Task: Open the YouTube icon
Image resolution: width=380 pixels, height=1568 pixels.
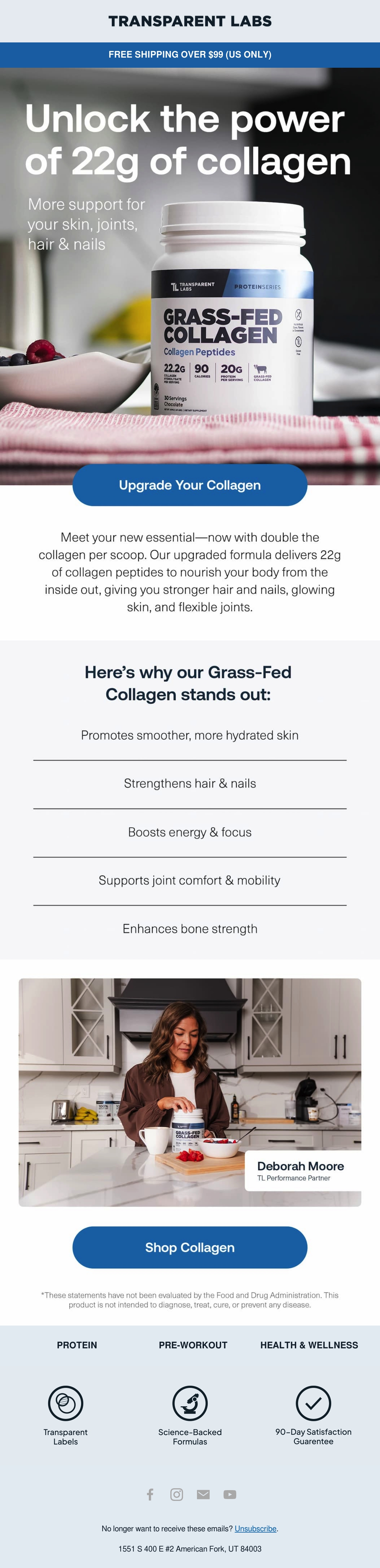Action: pos(230,1494)
